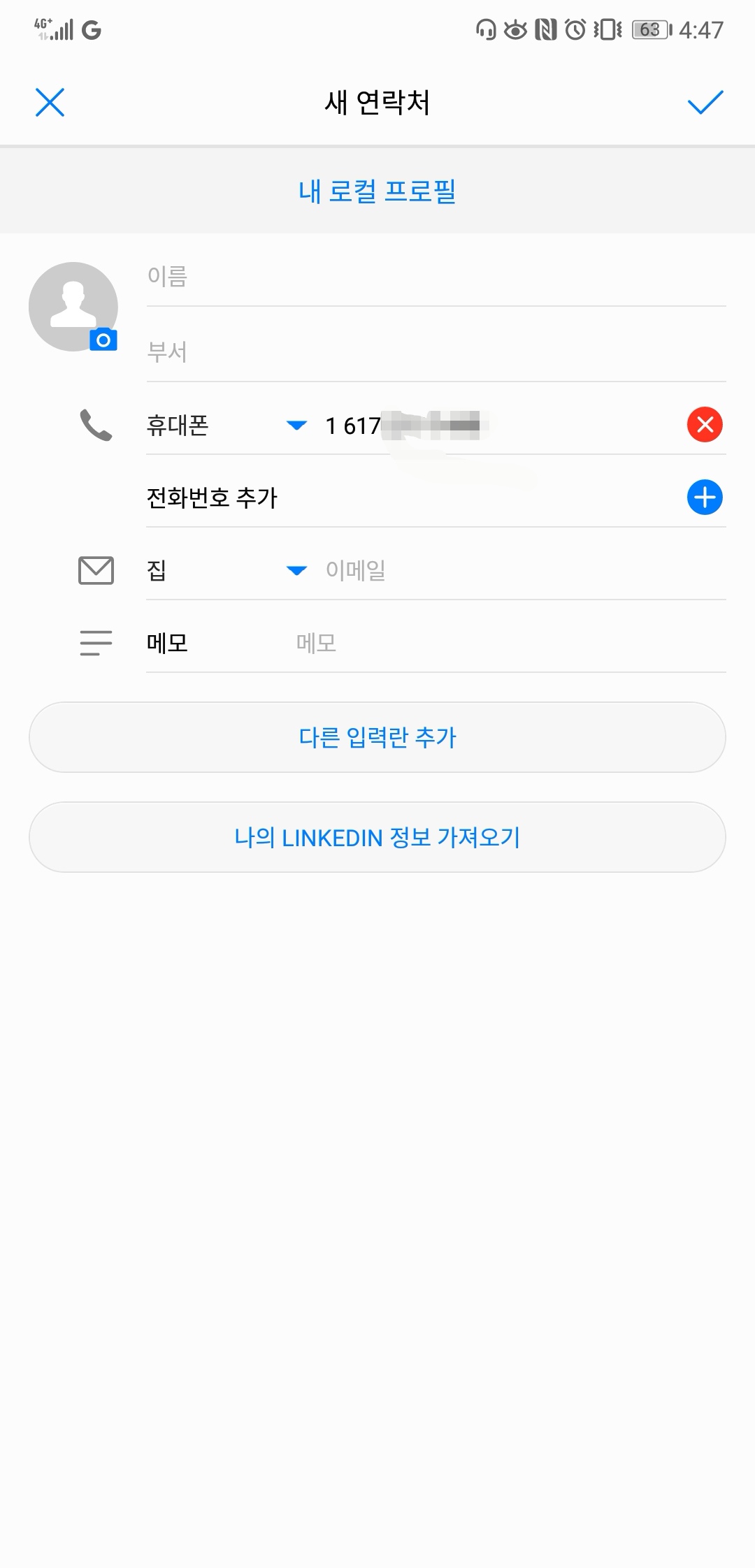Add a contact photo via the camera avatar
Image resolution: width=755 pixels, height=1568 pixels.
pyautogui.click(x=73, y=307)
